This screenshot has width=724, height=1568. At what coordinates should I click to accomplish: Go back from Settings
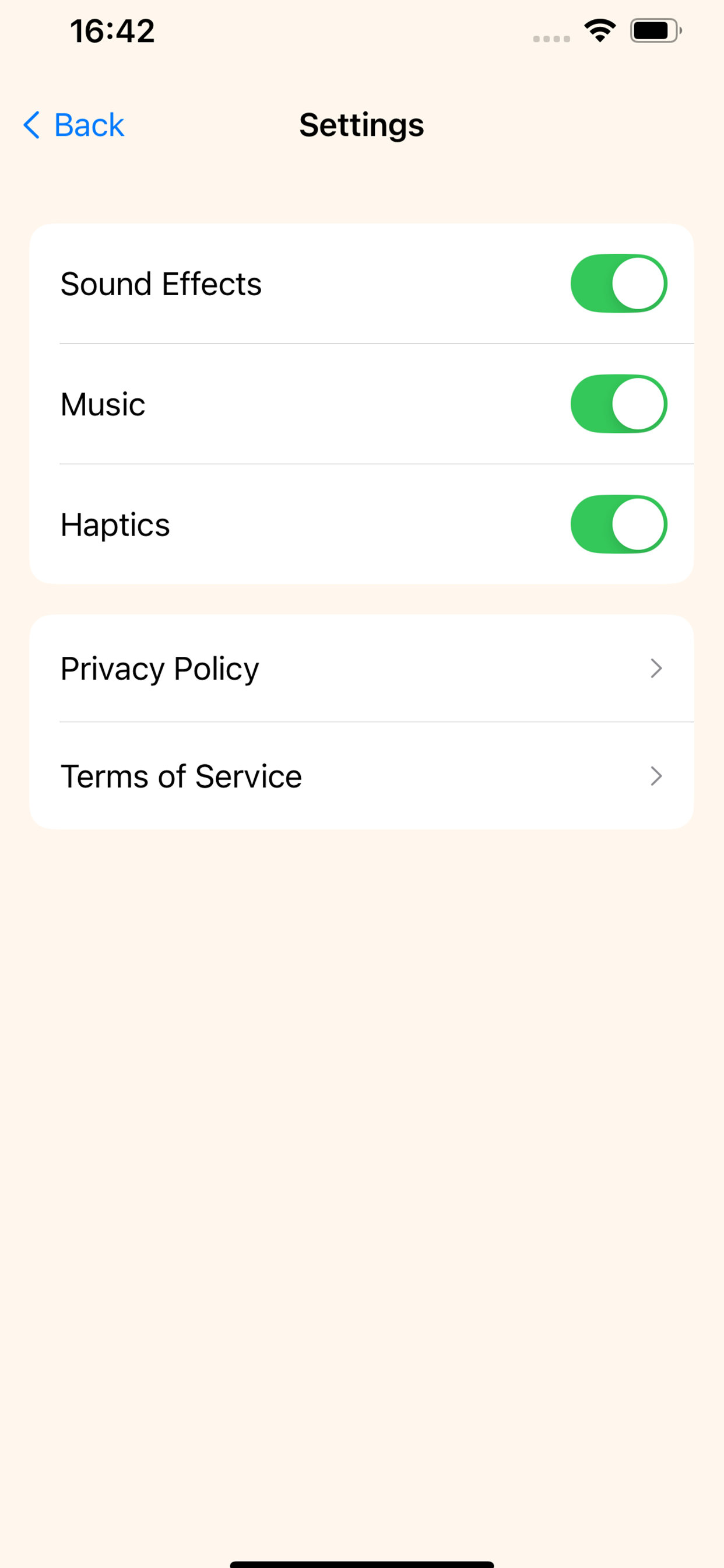tap(74, 125)
